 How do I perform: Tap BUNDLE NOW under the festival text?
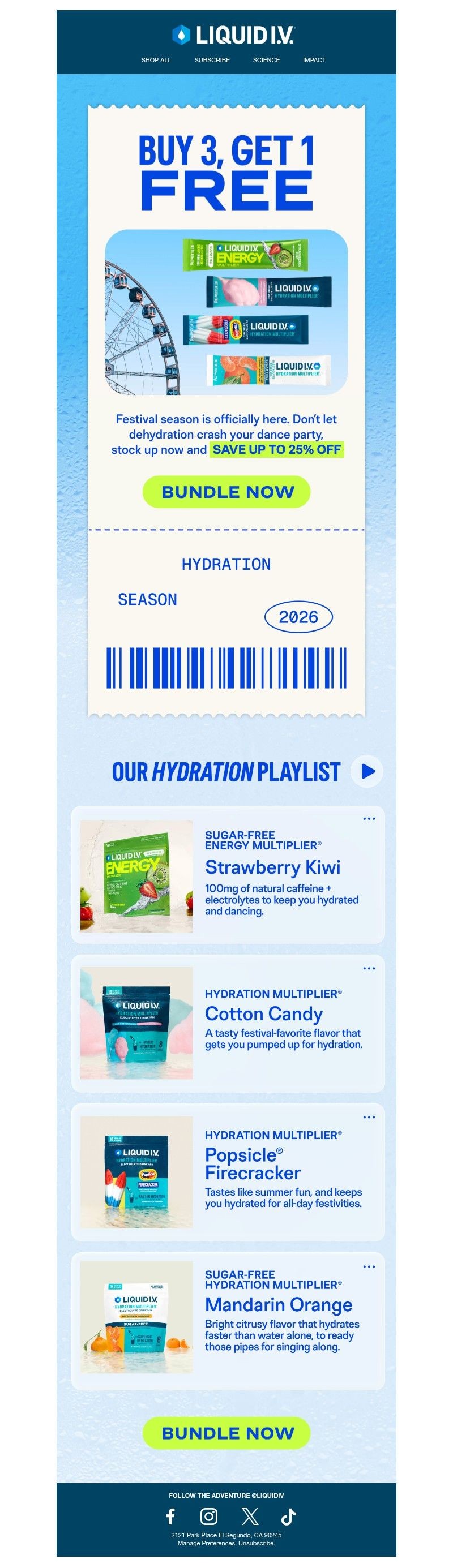point(226,492)
